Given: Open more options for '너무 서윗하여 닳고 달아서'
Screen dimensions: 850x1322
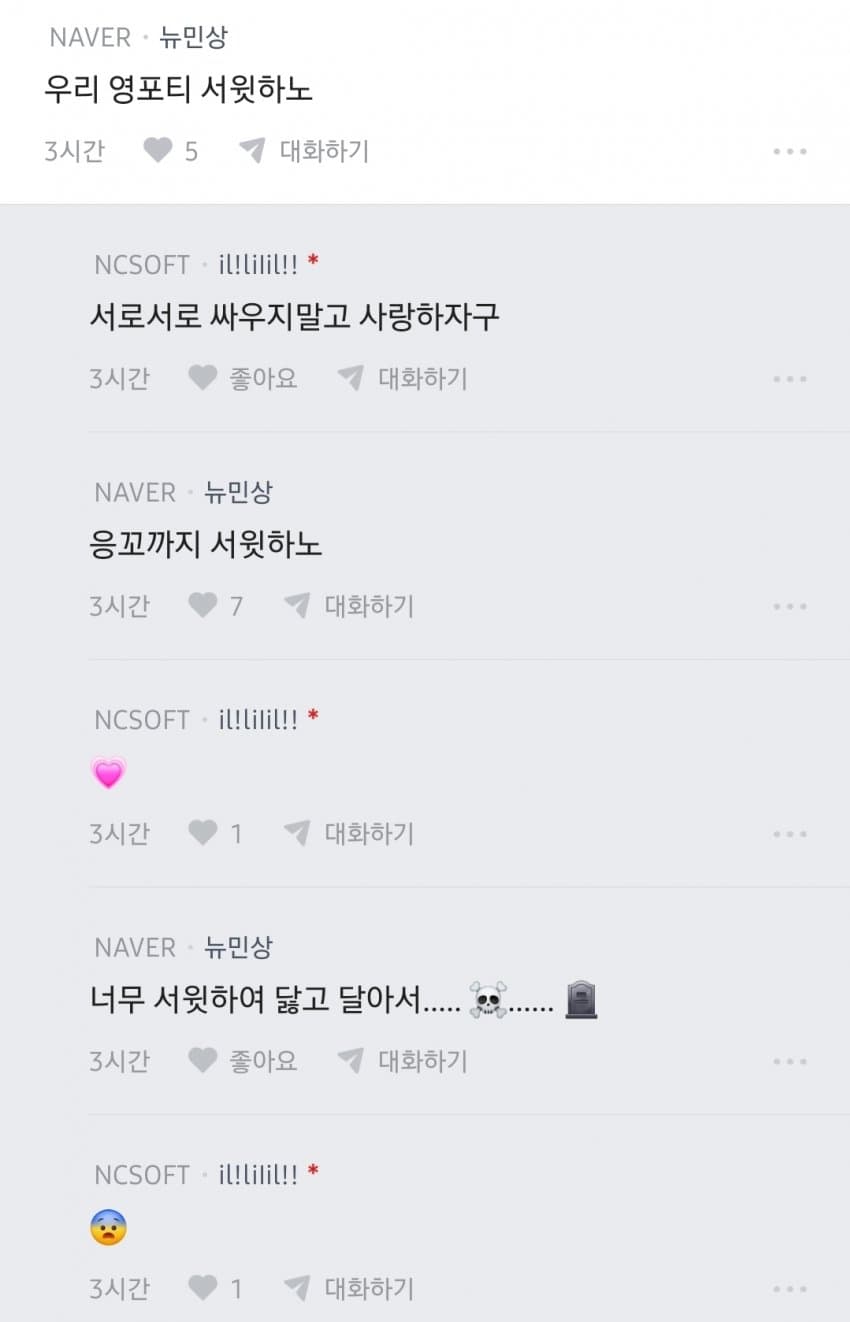Looking at the screenshot, I should click(789, 1061).
